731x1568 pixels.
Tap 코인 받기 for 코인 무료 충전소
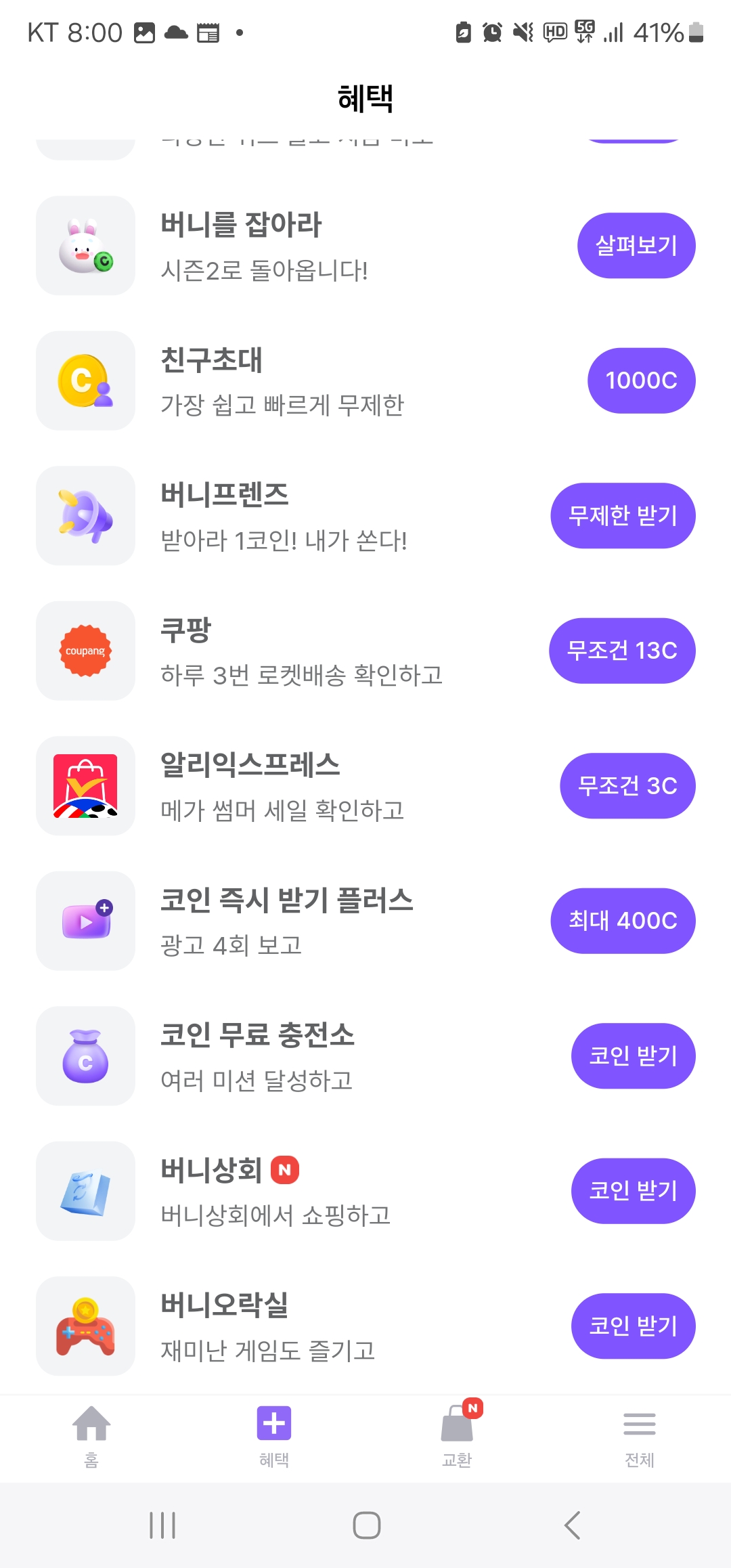pos(633,1055)
